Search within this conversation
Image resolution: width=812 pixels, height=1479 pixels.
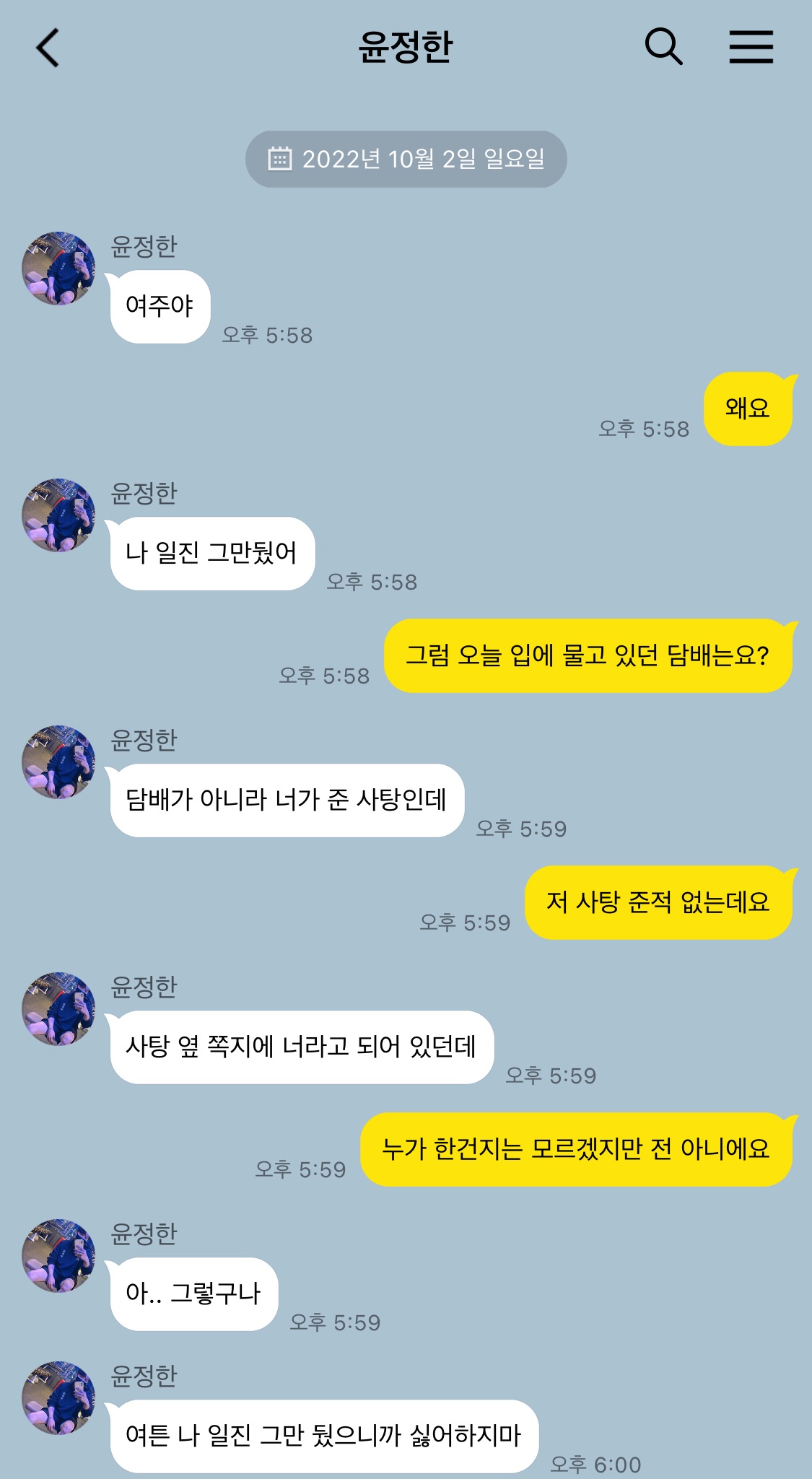click(x=663, y=47)
